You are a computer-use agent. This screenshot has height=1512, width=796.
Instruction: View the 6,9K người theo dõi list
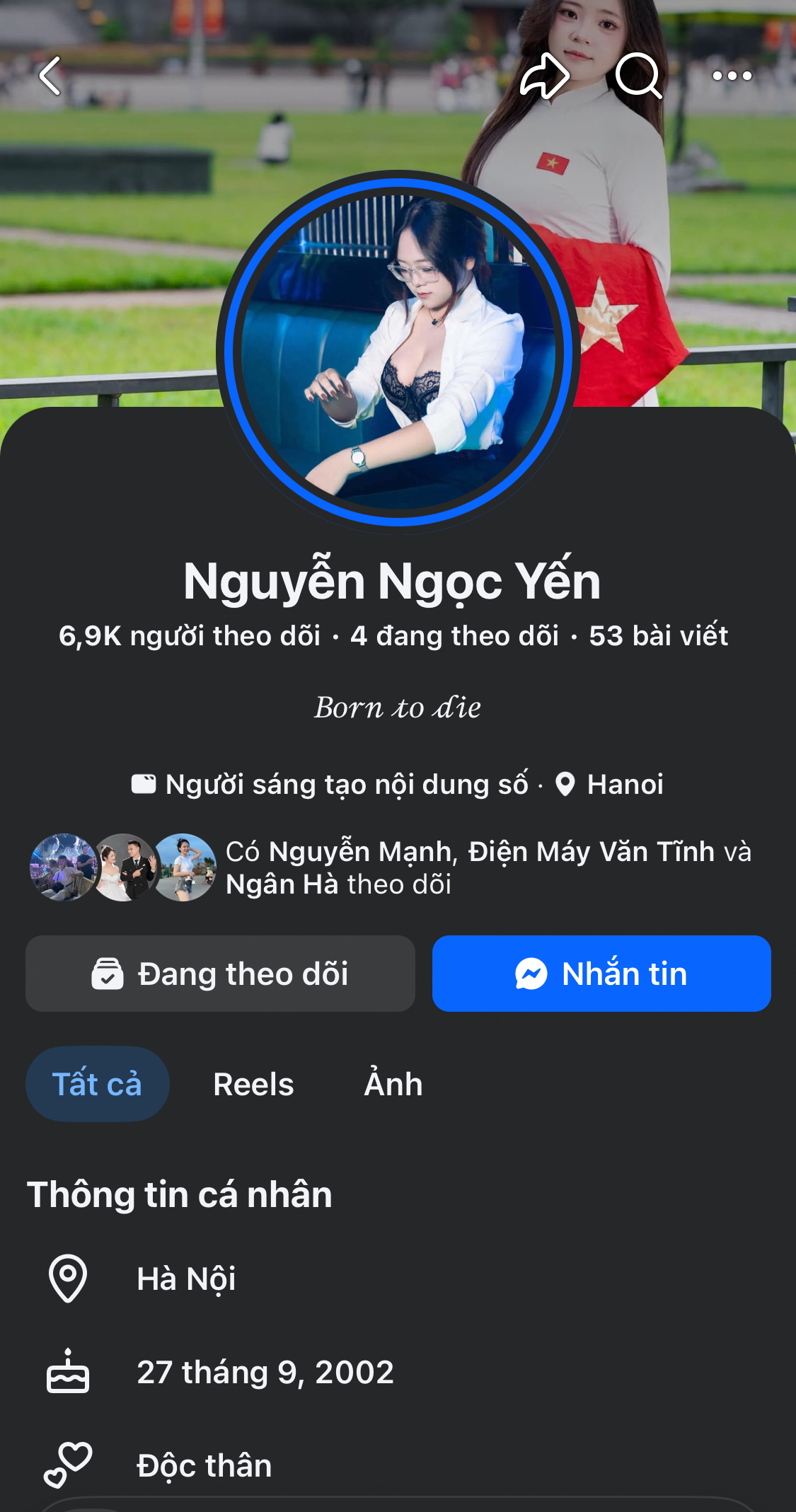point(190,636)
